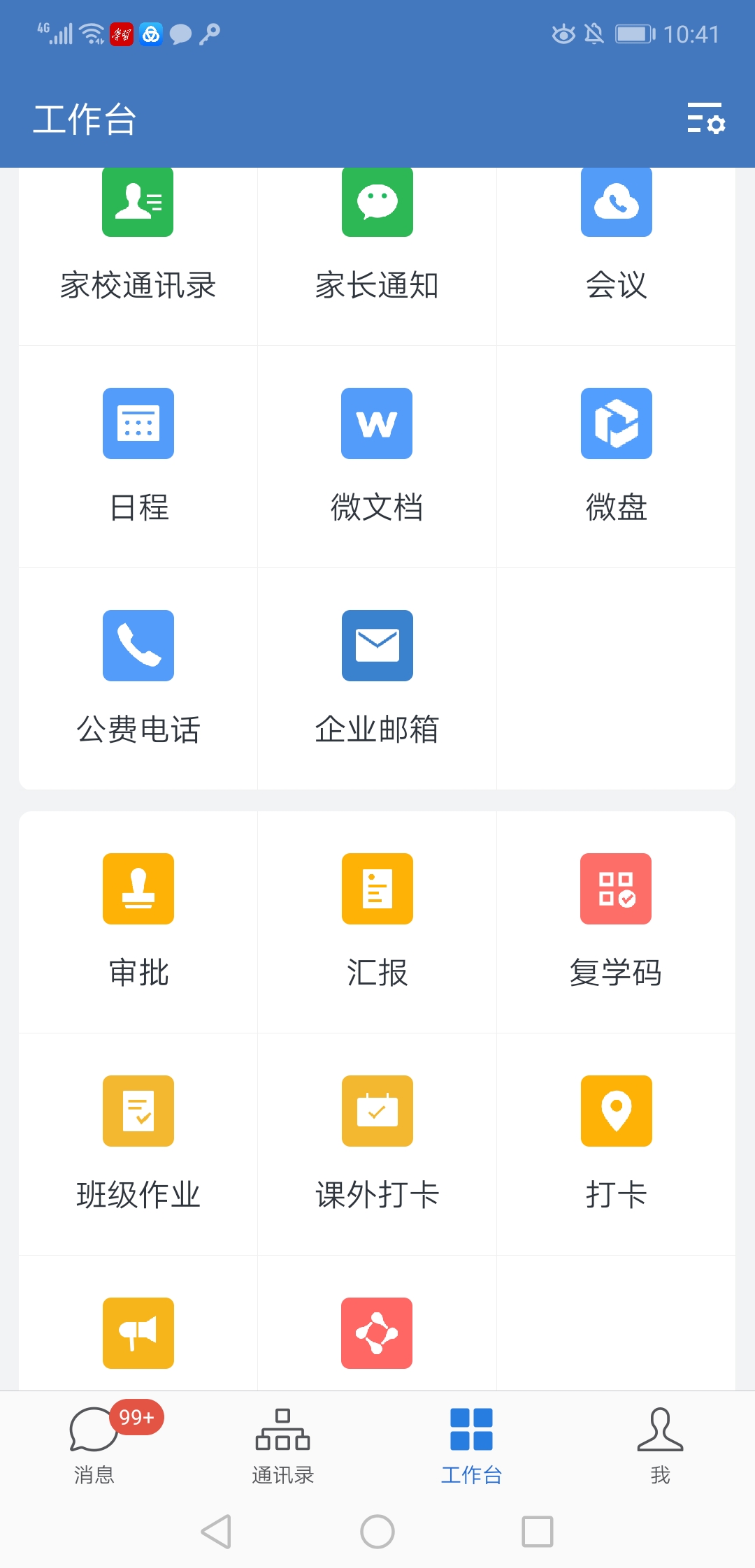Open 班级作业 homework
Image resolution: width=755 pixels, height=1568 pixels.
pos(138,1143)
